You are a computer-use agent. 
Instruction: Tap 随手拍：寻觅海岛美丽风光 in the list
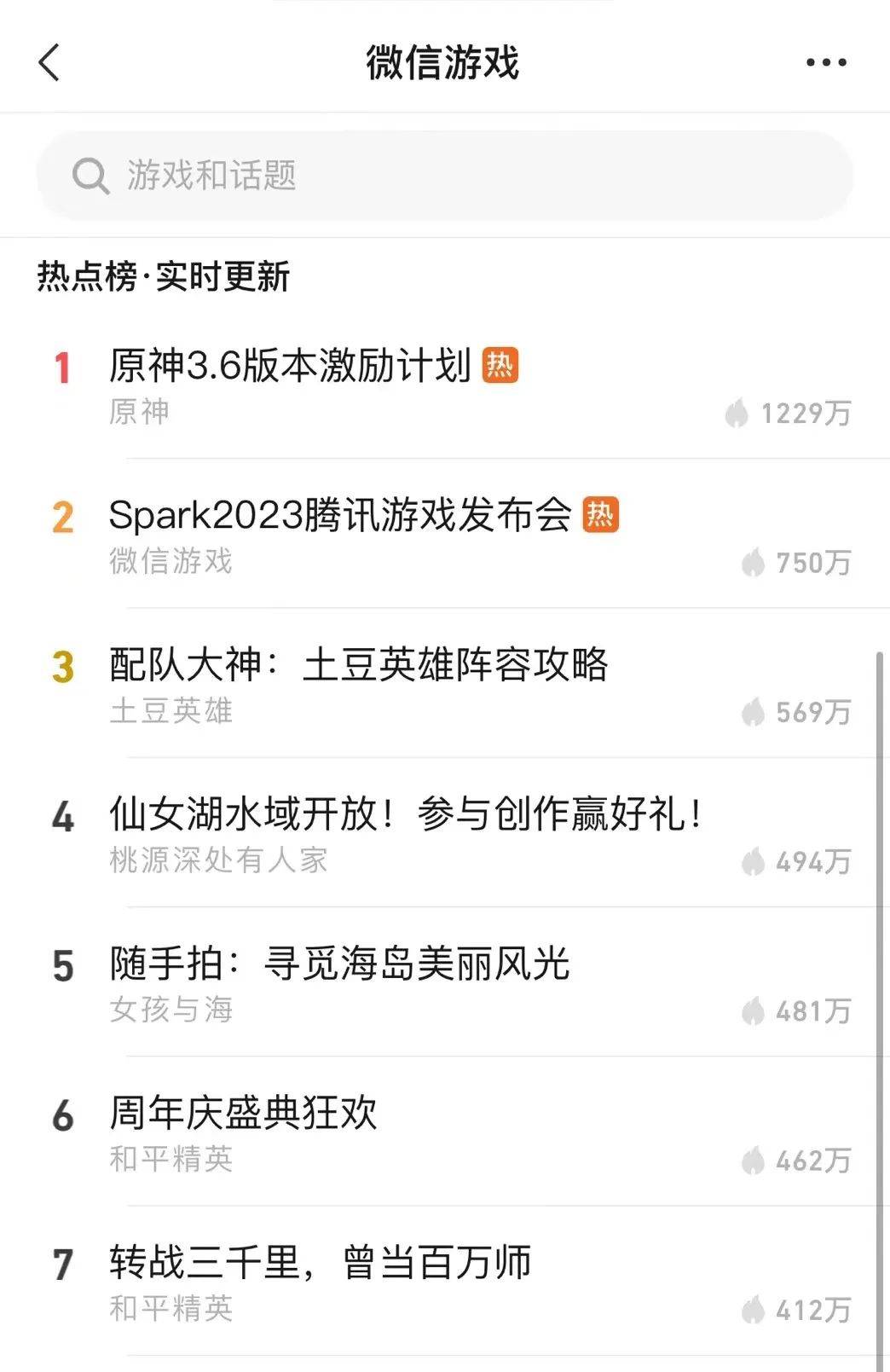pos(341,964)
